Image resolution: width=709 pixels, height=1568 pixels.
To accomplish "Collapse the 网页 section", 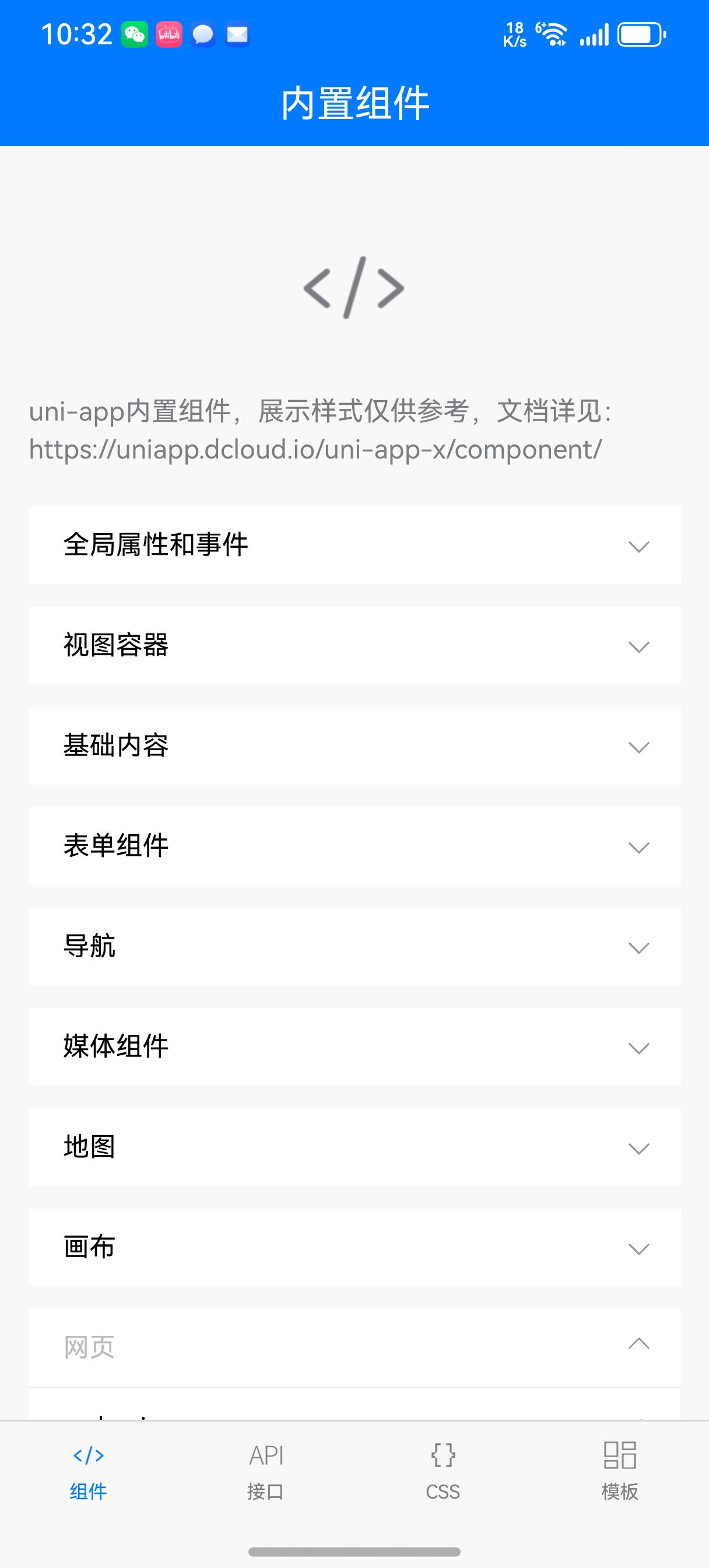I will point(354,1347).
